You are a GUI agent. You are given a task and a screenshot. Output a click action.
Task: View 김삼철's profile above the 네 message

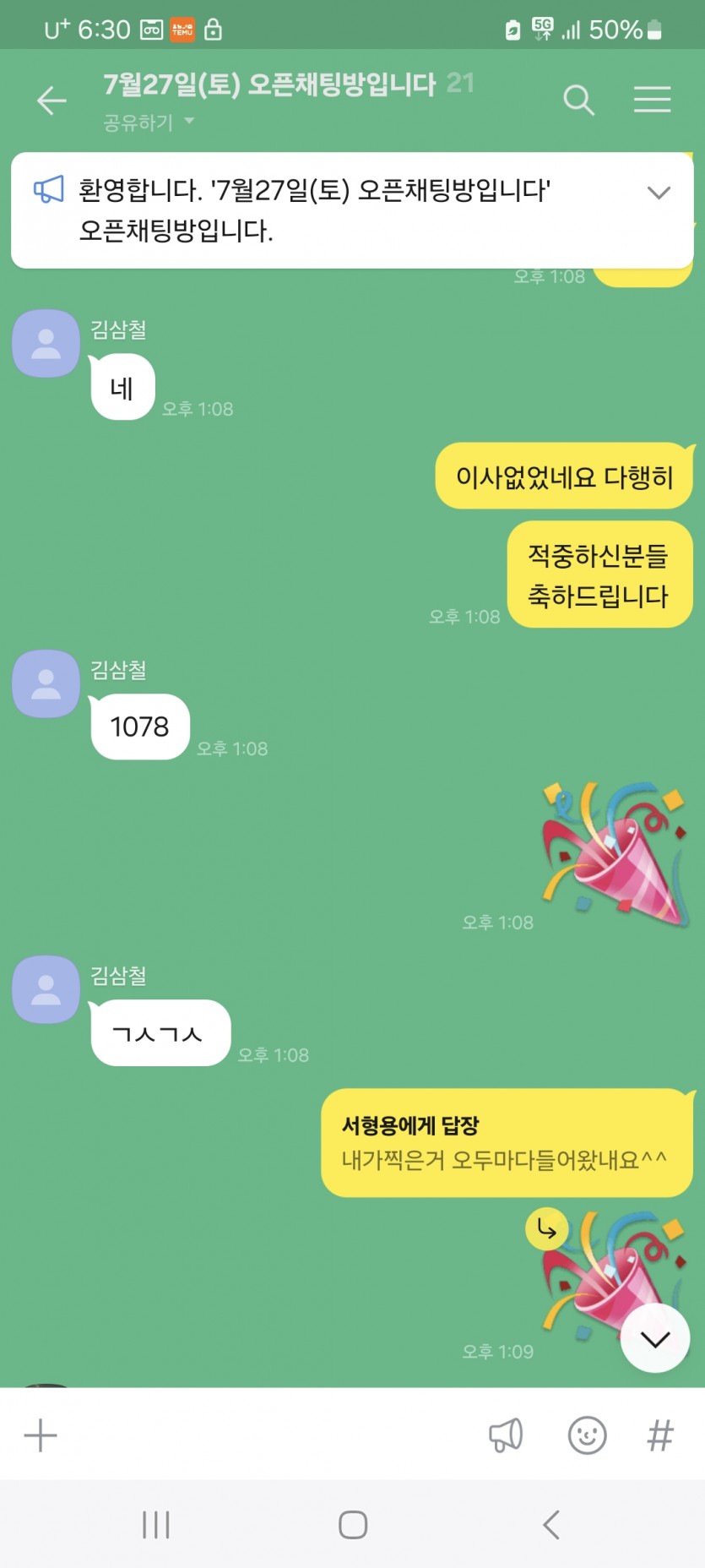[x=46, y=343]
